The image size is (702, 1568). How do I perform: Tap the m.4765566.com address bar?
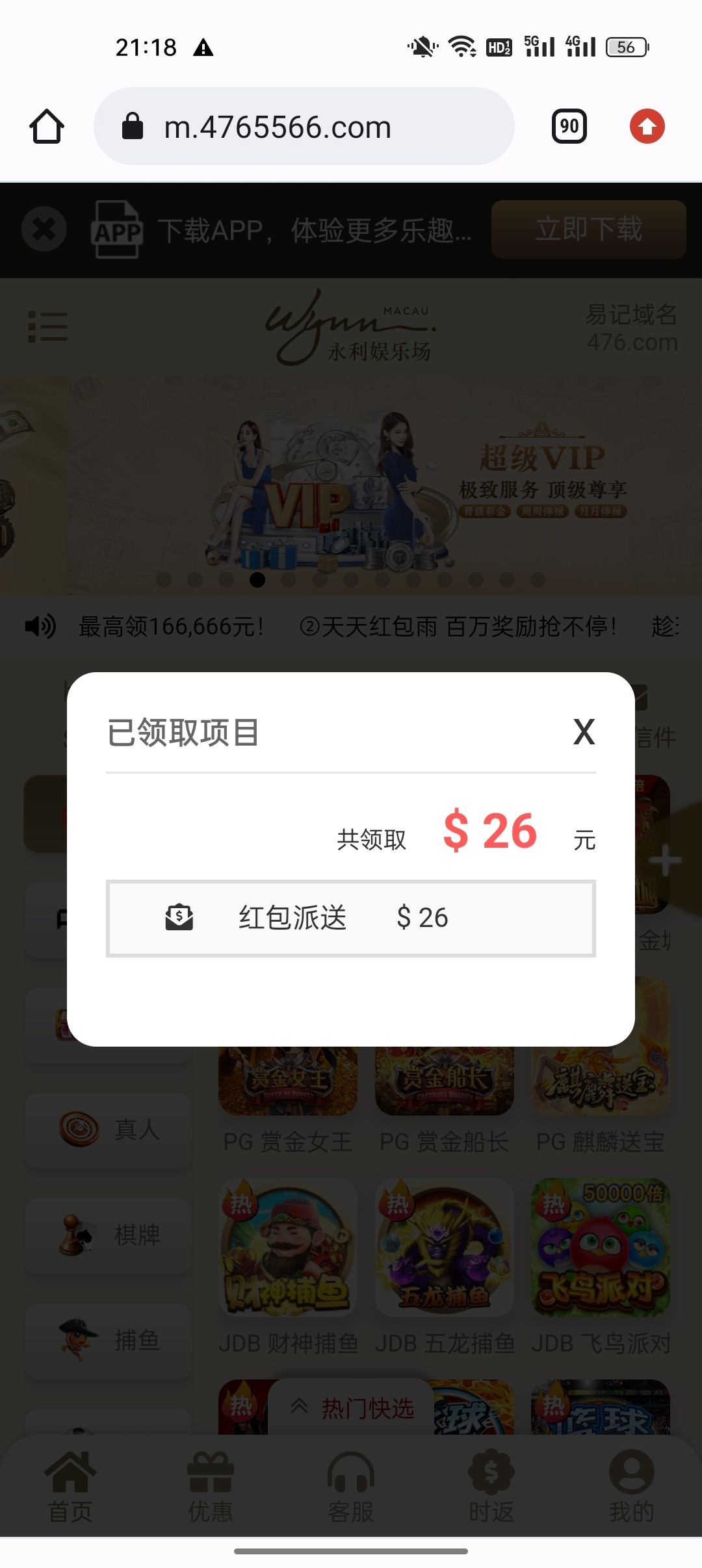point(304,126)
